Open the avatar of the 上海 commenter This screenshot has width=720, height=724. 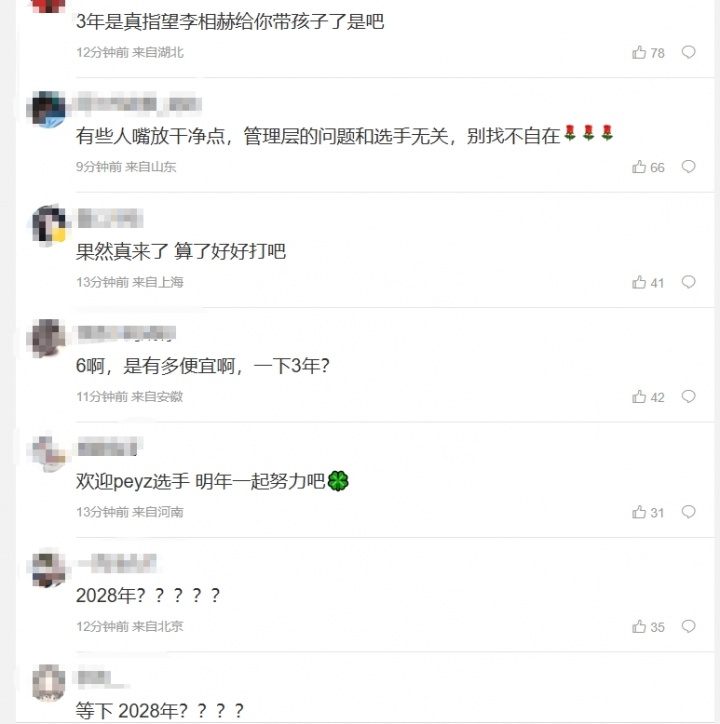pos(48,224)
